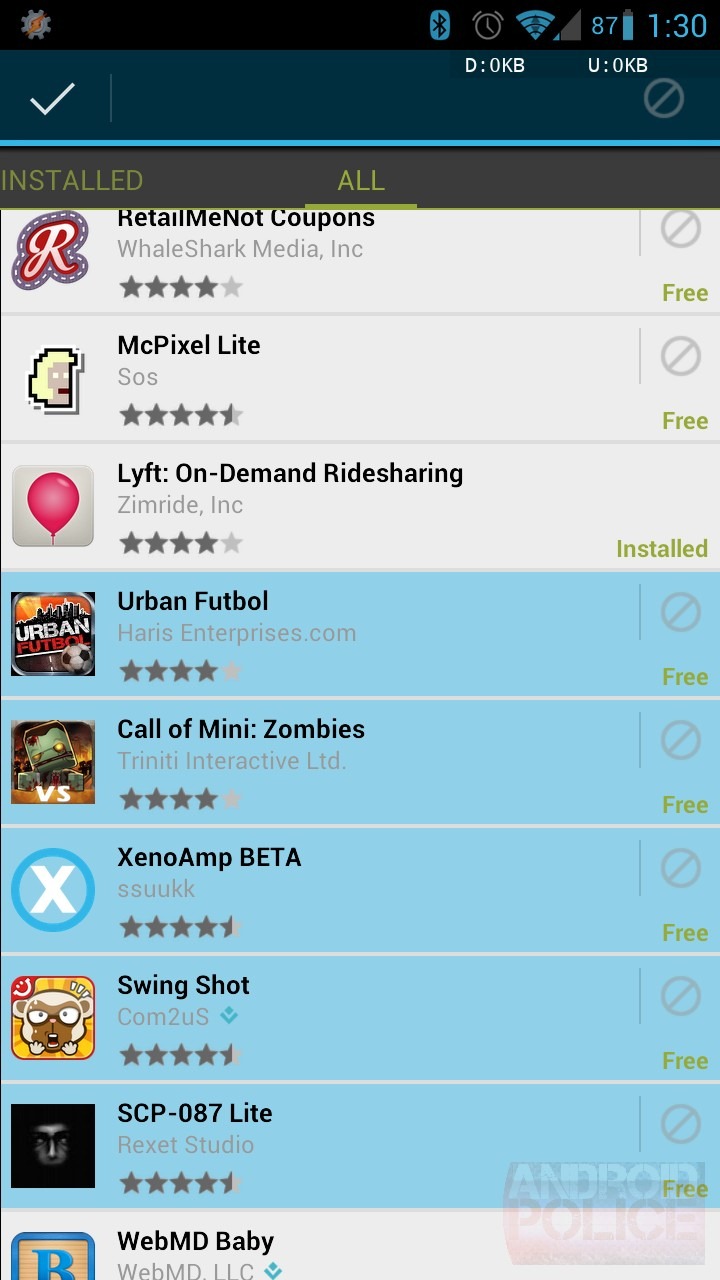The image size is (720, 1280).
Task: Switch to the Installed tab
Action: 72,180
